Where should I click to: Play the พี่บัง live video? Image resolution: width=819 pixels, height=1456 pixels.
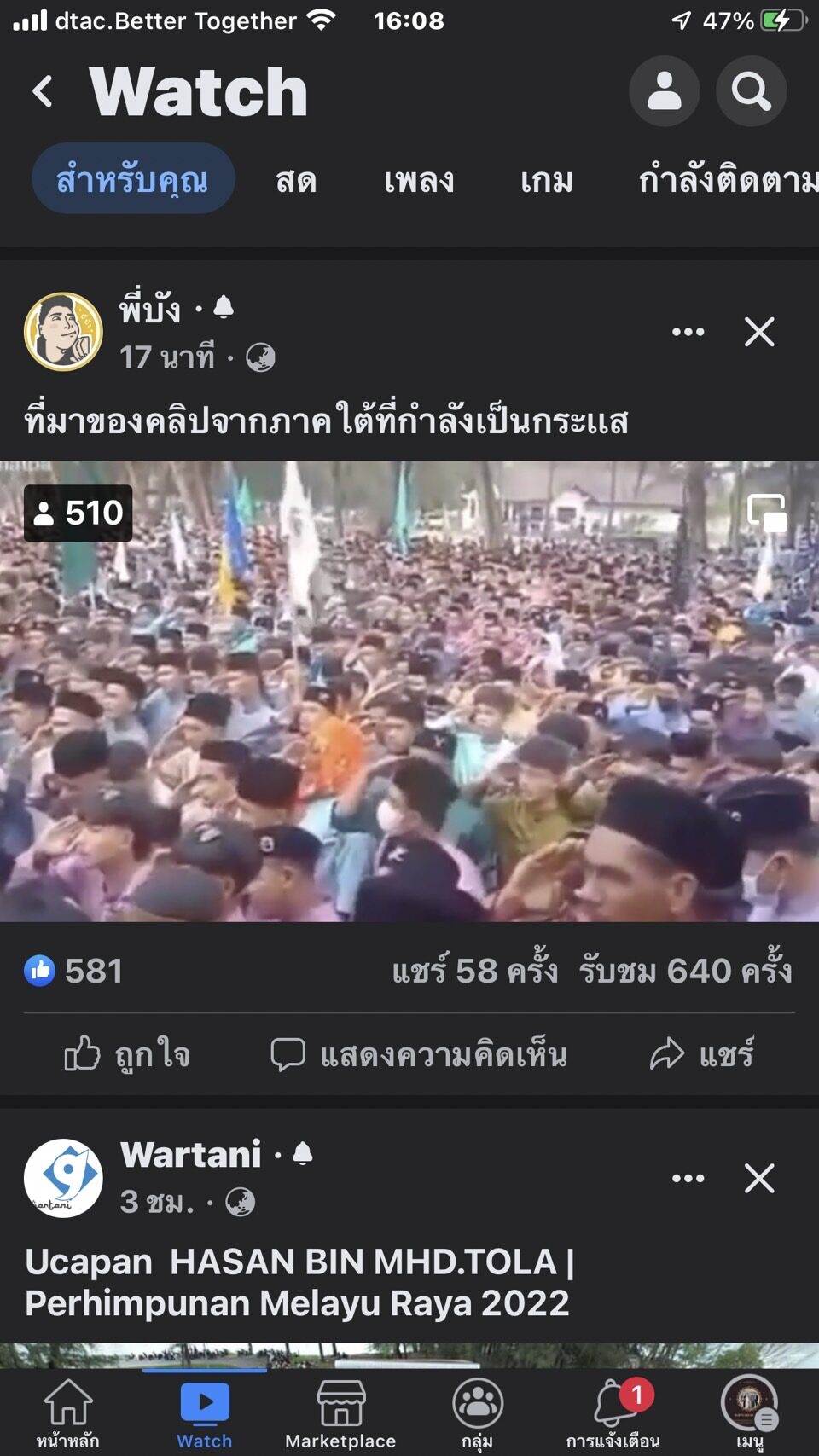pos(409,691)
